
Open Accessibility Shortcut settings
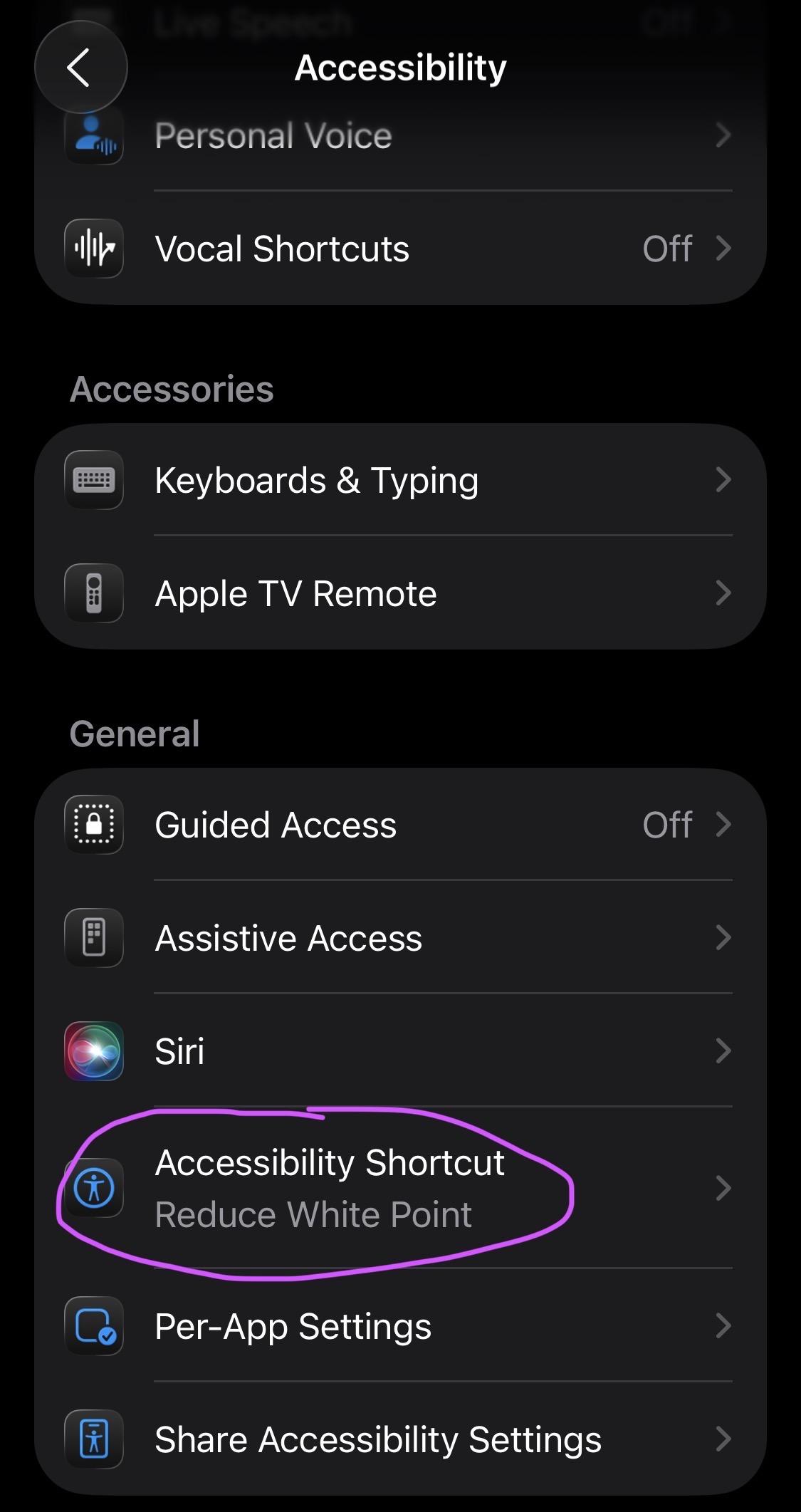399,1188
